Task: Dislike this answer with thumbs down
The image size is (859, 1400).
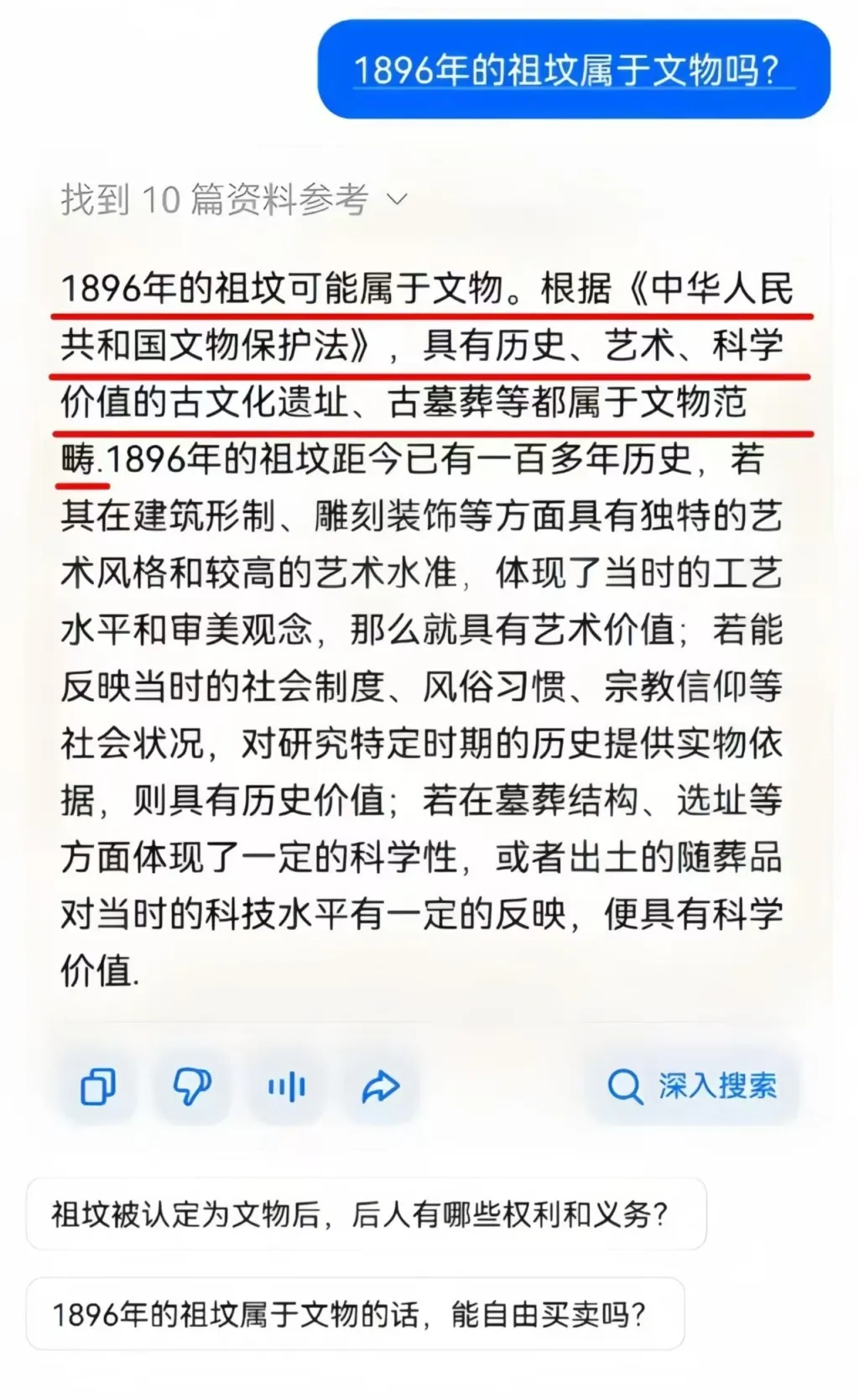Action: (x=191, y=1087)
